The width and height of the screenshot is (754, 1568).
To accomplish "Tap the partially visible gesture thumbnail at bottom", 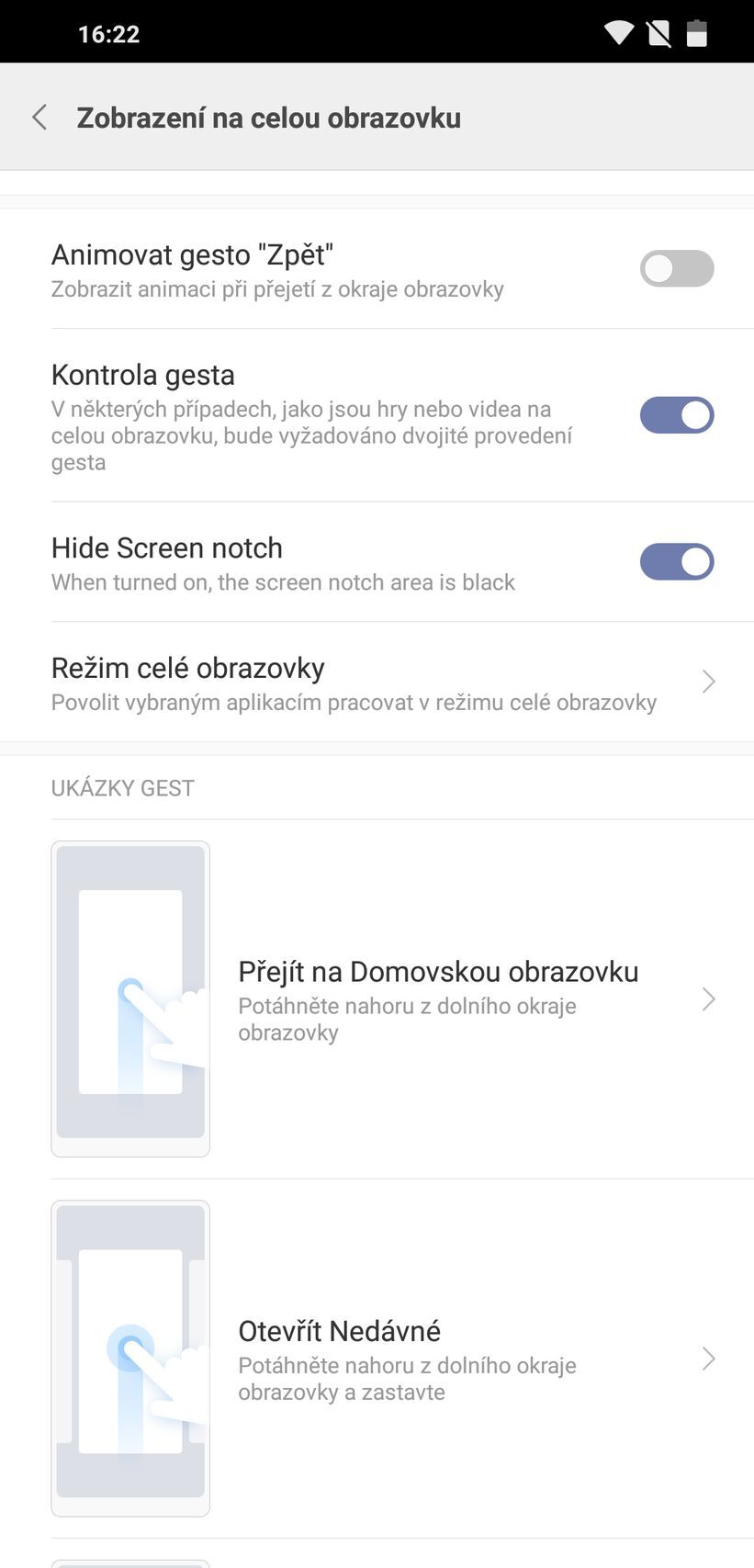I will click(x=129, y=1562).
